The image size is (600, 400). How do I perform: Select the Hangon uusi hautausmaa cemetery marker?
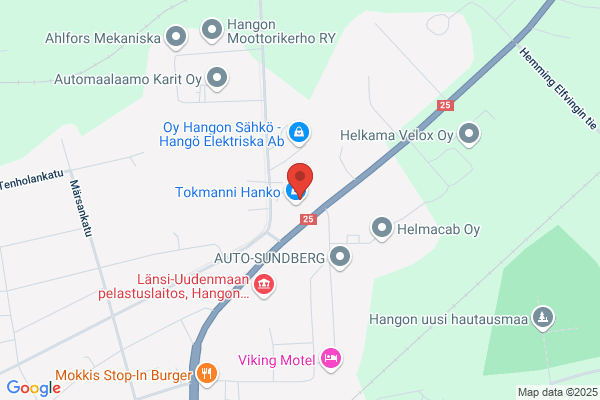click(543, 318)
